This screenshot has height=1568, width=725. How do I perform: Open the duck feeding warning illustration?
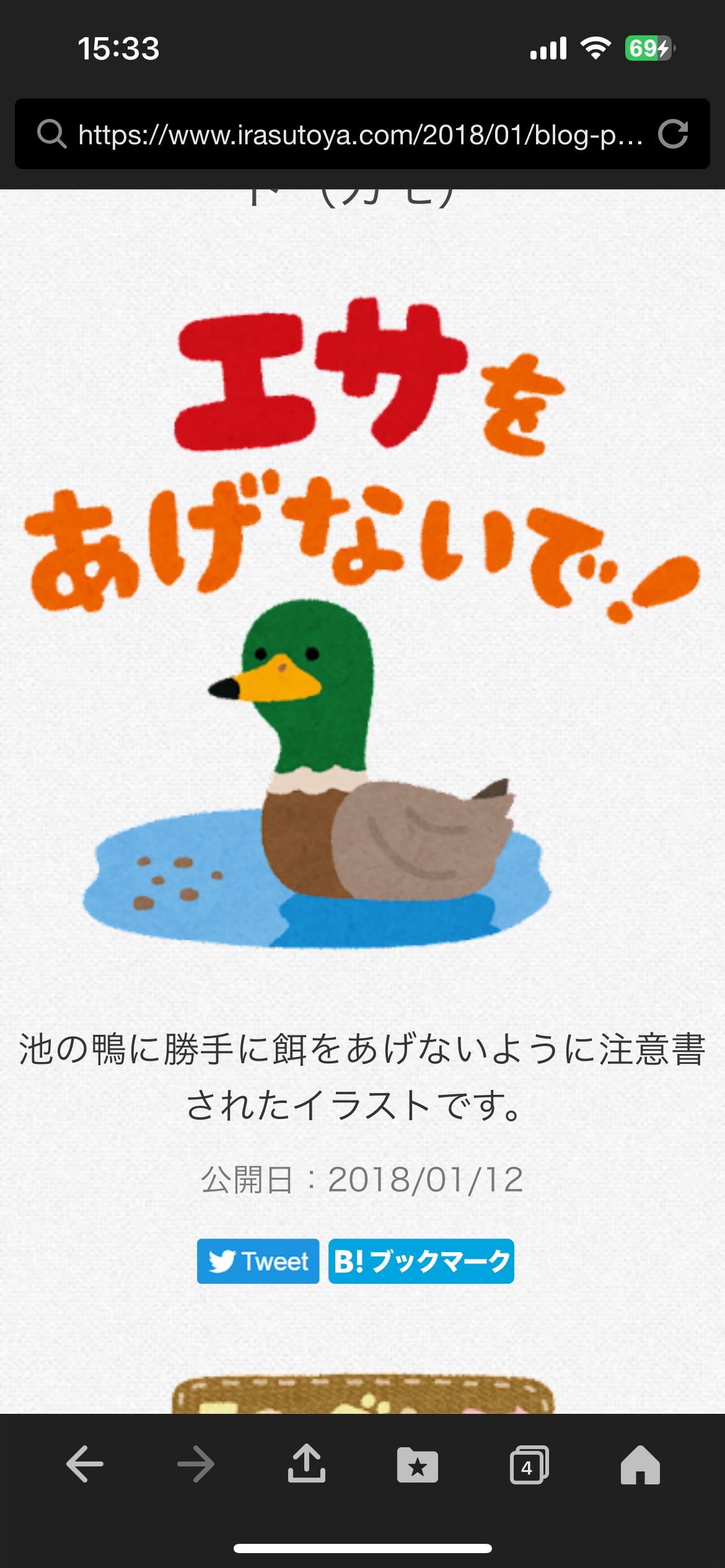[362, 625]
